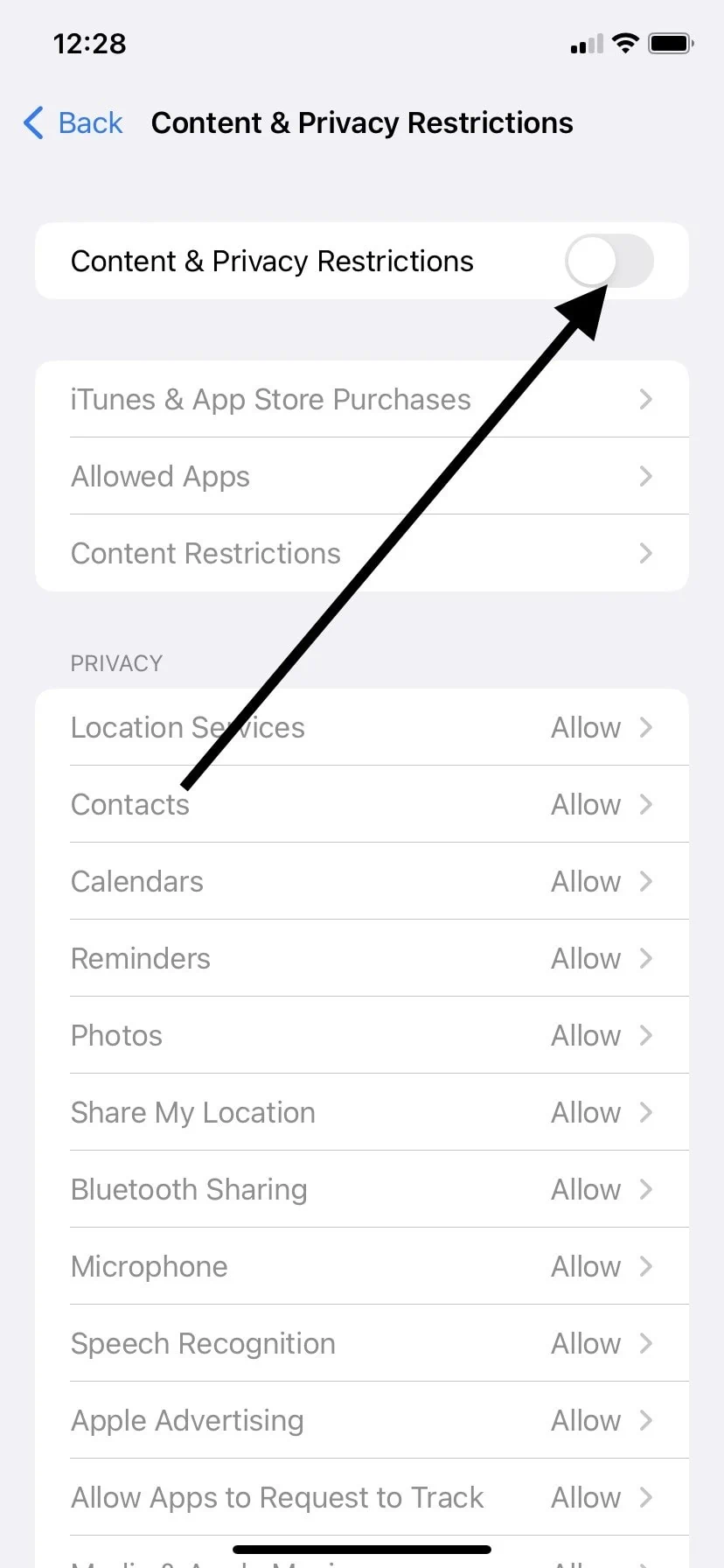Open the Allowed Apps row
The width and height of the screenshot is (724, 1568).
click(x=362, y=476)
